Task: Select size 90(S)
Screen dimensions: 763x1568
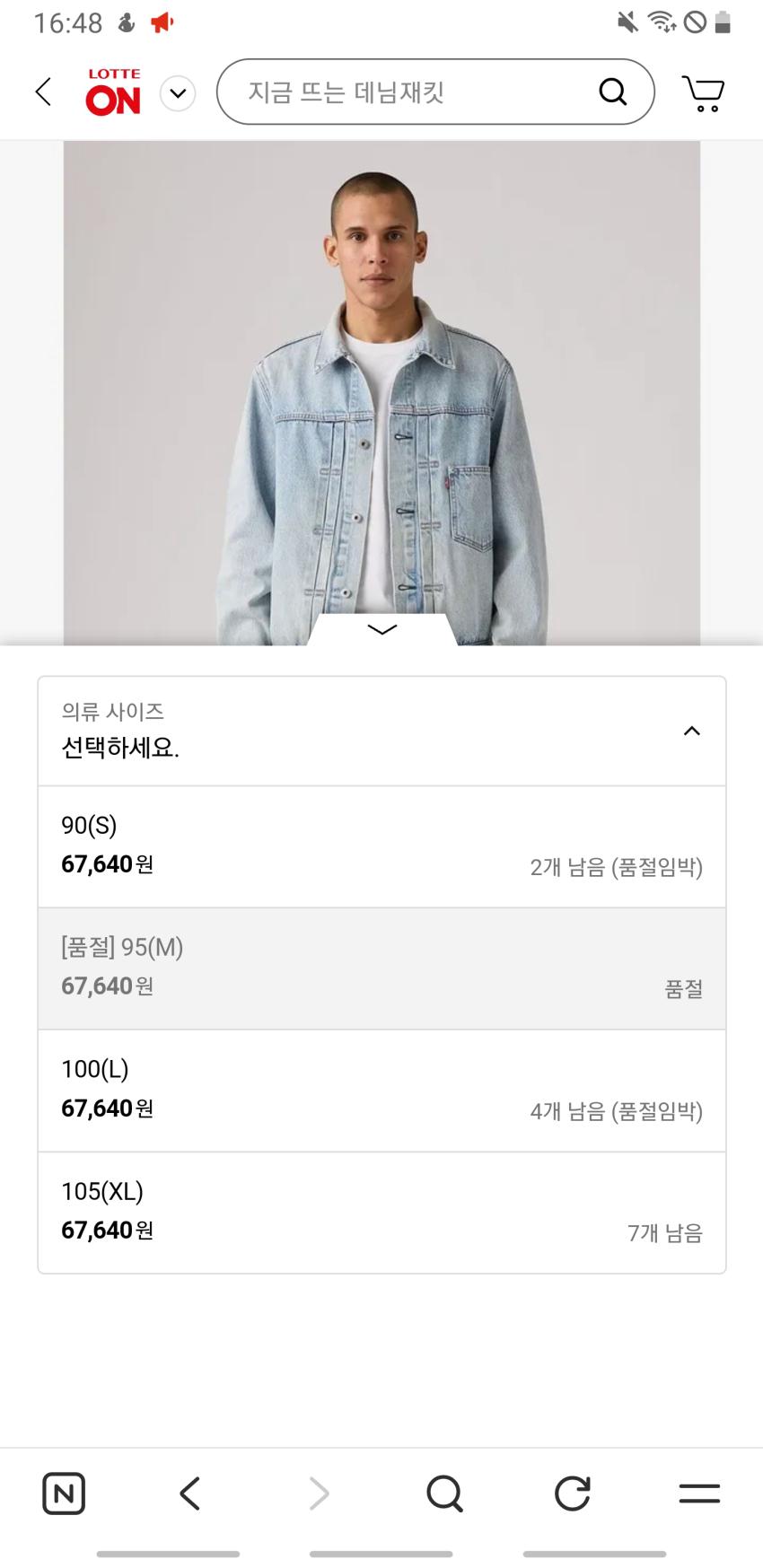Action: pos(381,846)
